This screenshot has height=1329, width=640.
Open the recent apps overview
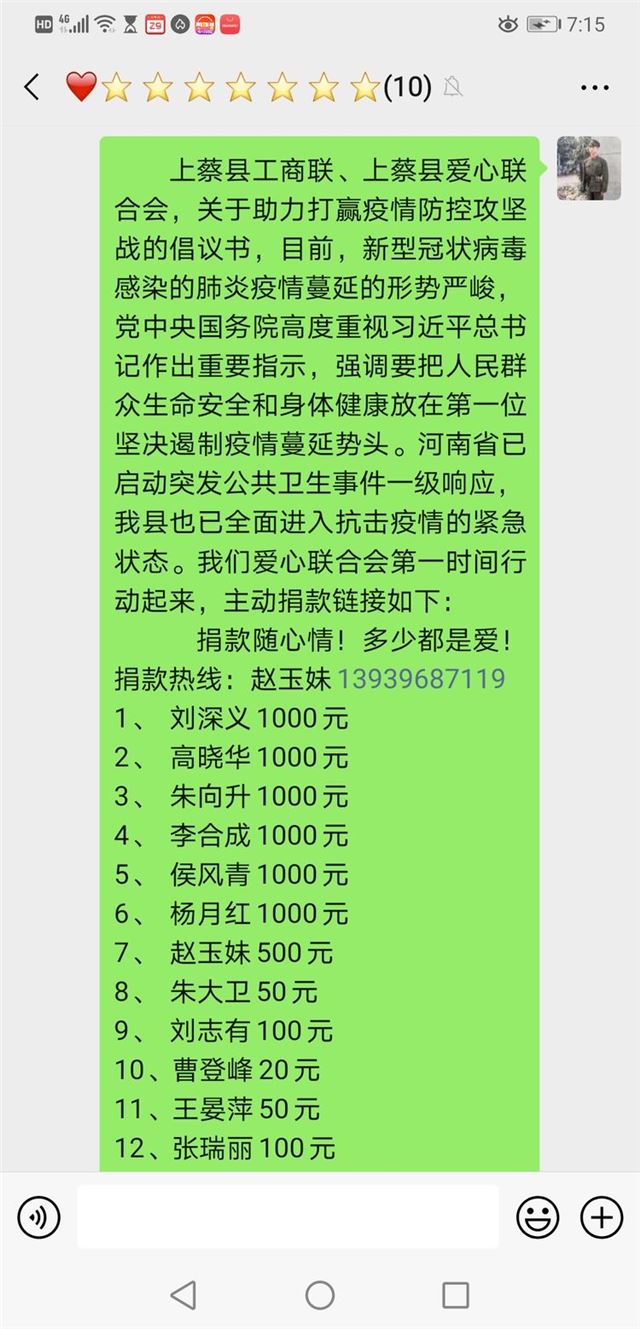[x=455, y=1296]
